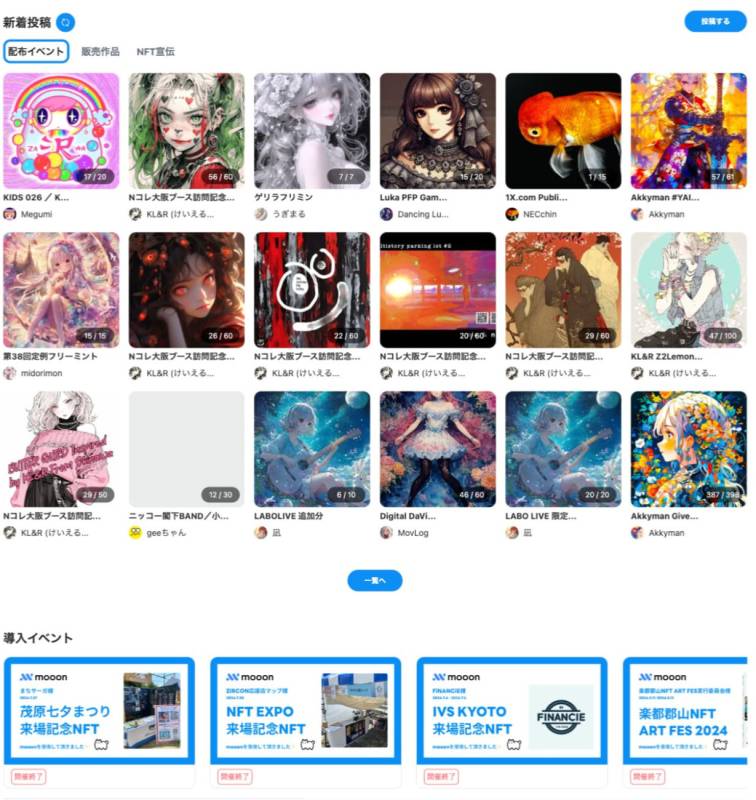Open the Luka PFP Gam... artwork
756x800 pixels.
coord(437,131)
